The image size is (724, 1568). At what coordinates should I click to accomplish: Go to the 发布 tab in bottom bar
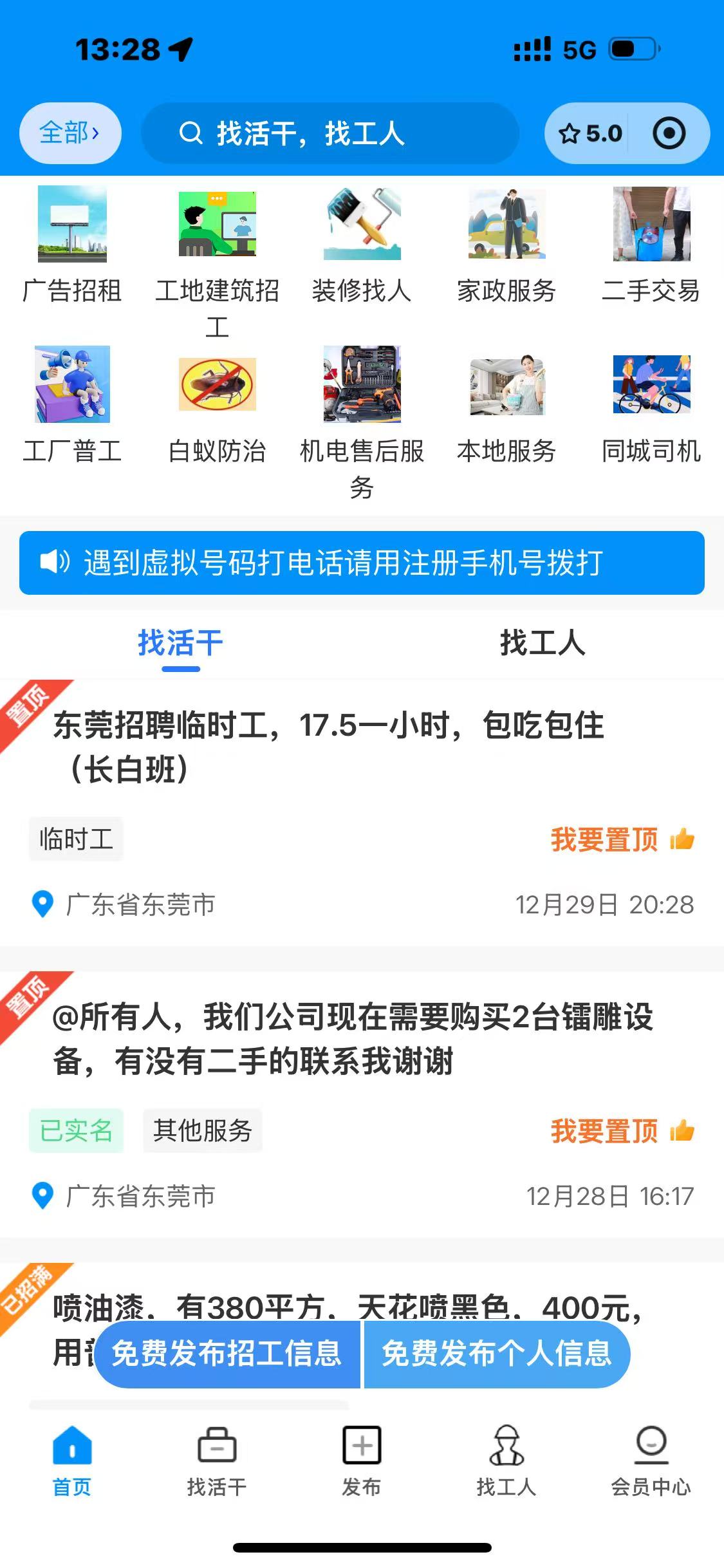point(362,1460)
